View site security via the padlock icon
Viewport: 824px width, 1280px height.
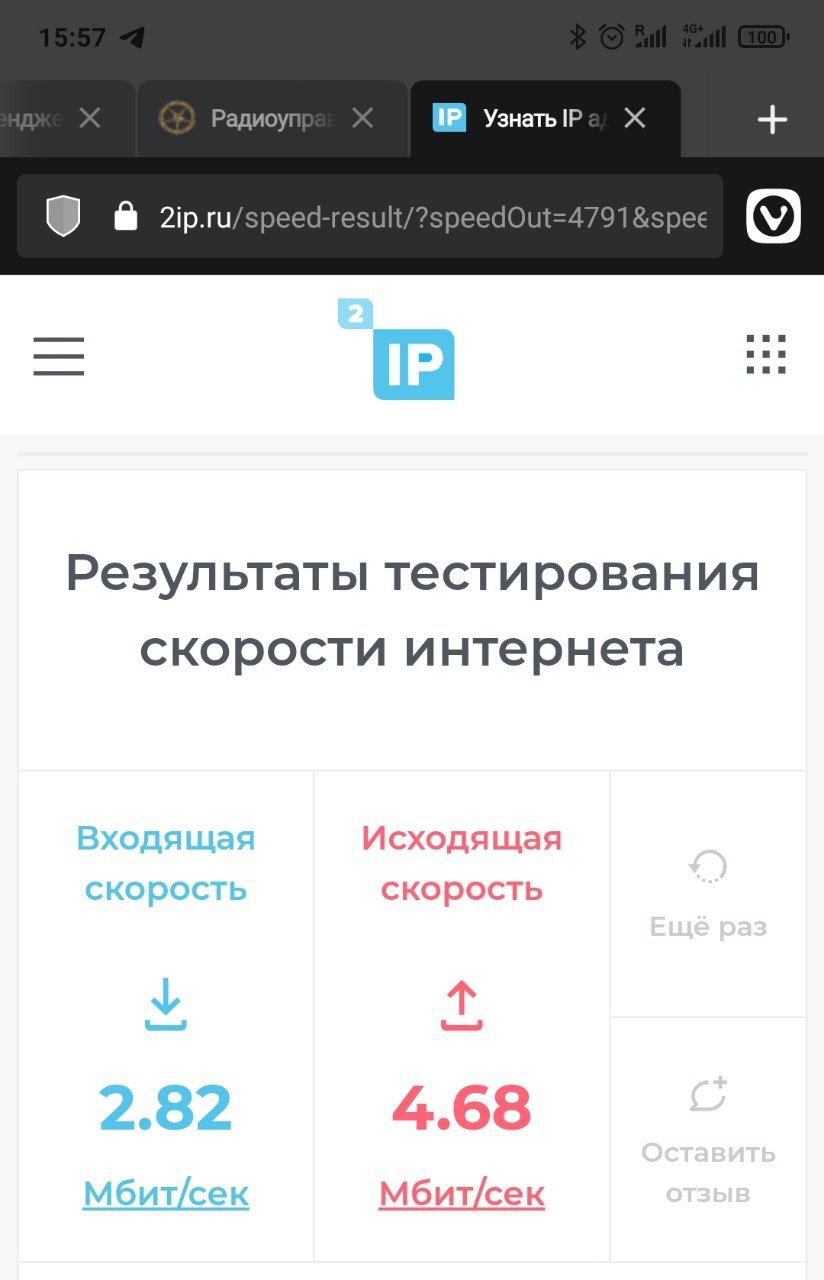point(125,216)
